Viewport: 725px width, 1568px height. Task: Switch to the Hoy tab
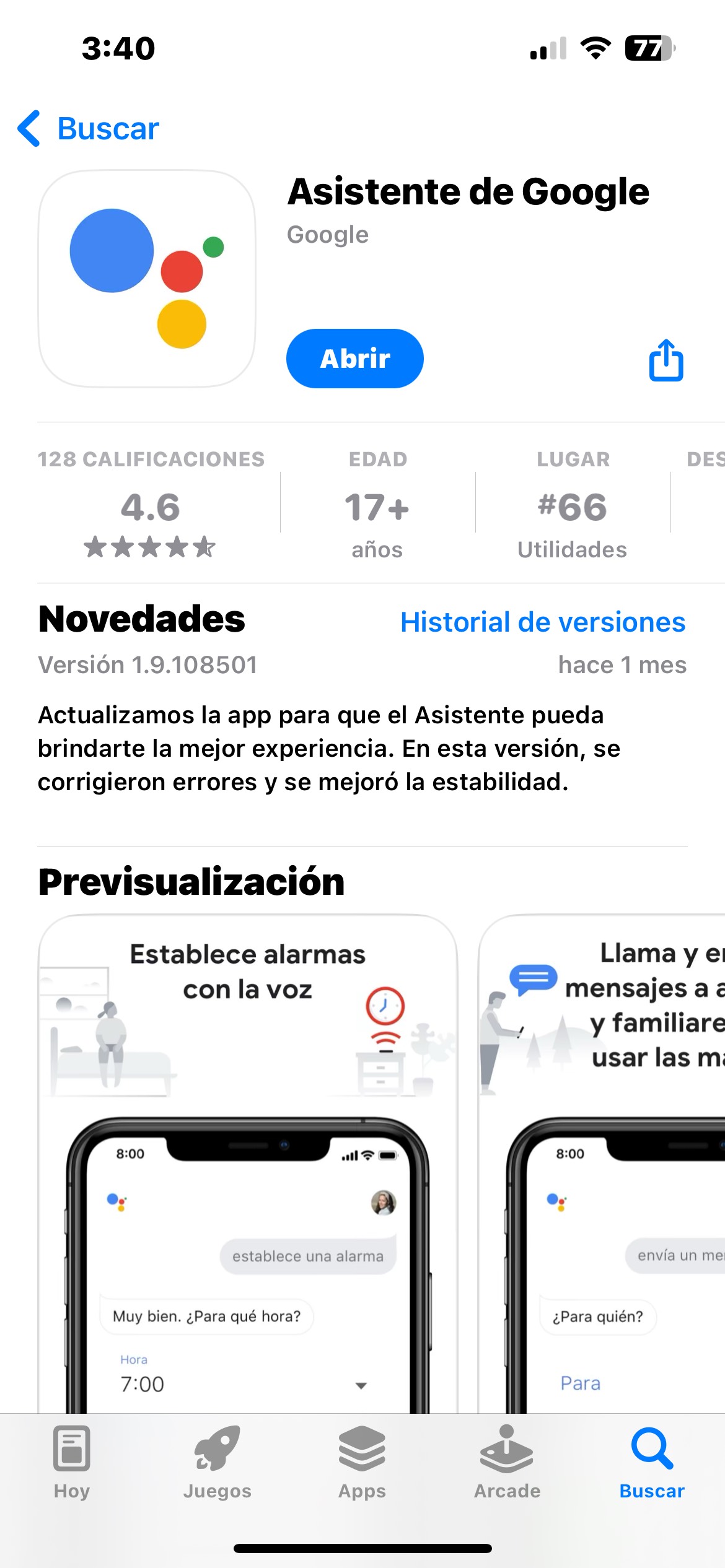click(x=72, y=1461)
